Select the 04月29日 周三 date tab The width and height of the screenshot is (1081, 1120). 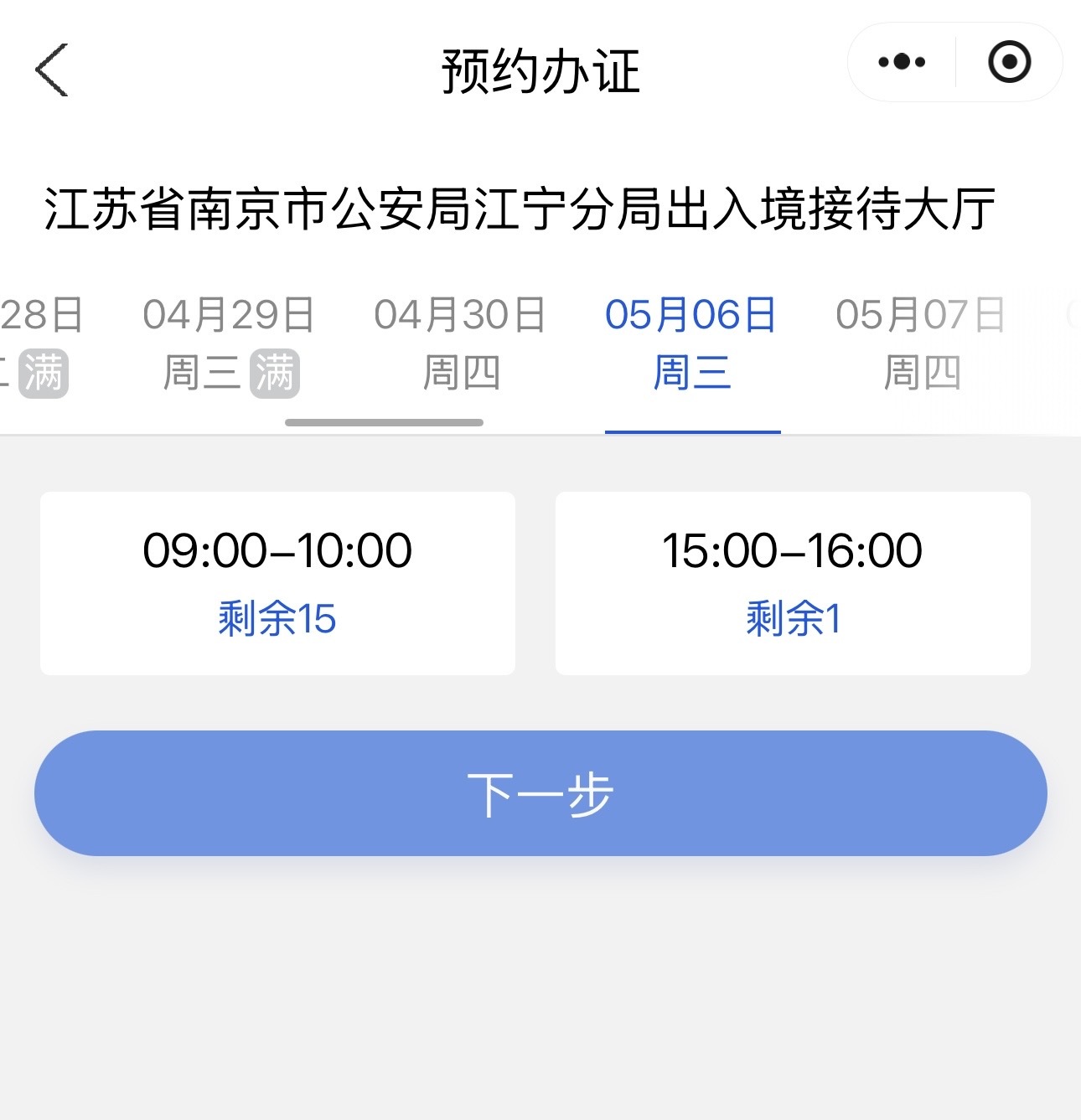pyautogui.click(x=230, y=343)
